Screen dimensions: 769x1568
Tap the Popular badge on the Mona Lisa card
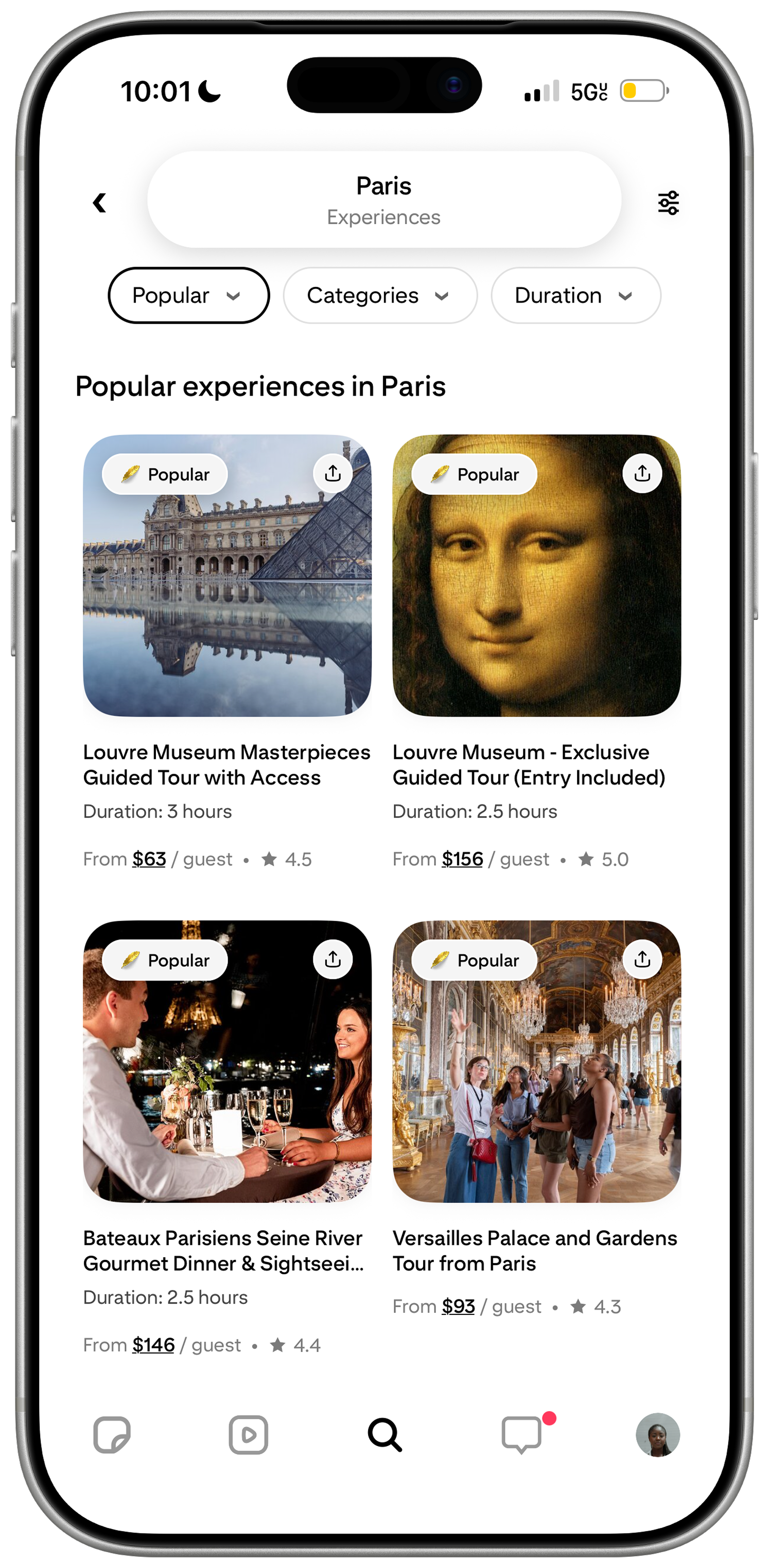point(473,474)
